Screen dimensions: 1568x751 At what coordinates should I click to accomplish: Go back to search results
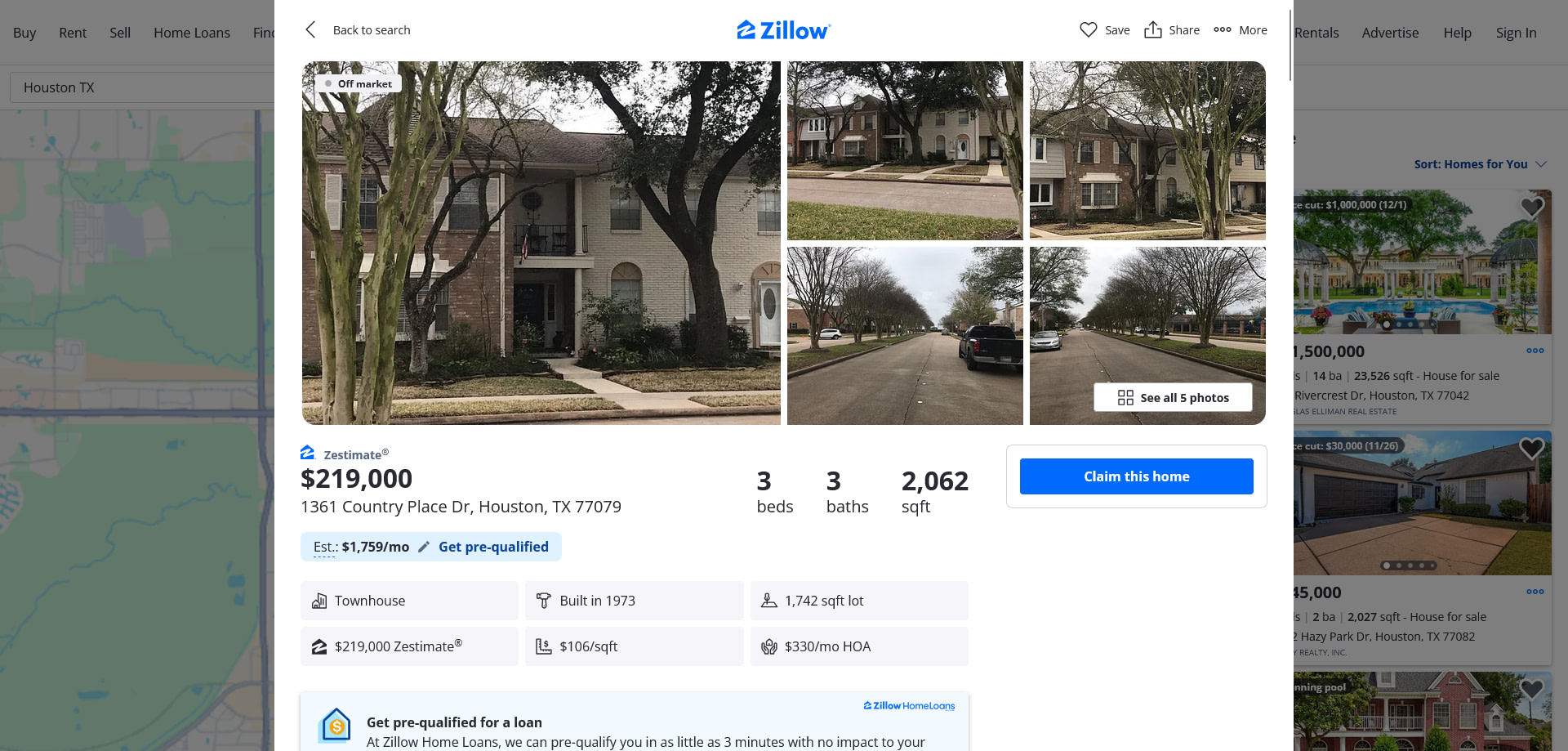coord(358,30)
